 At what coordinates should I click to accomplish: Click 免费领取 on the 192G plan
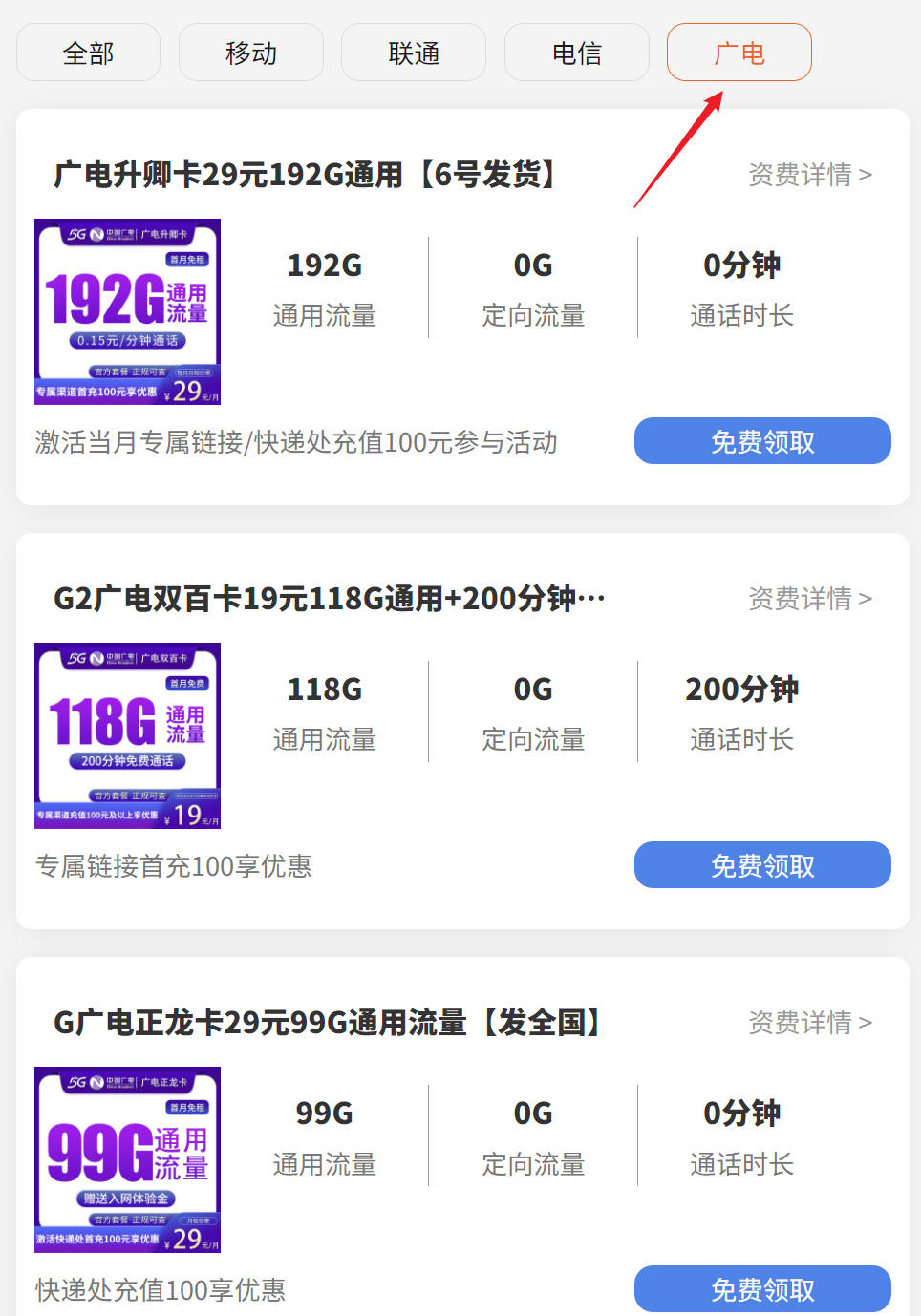761,440
